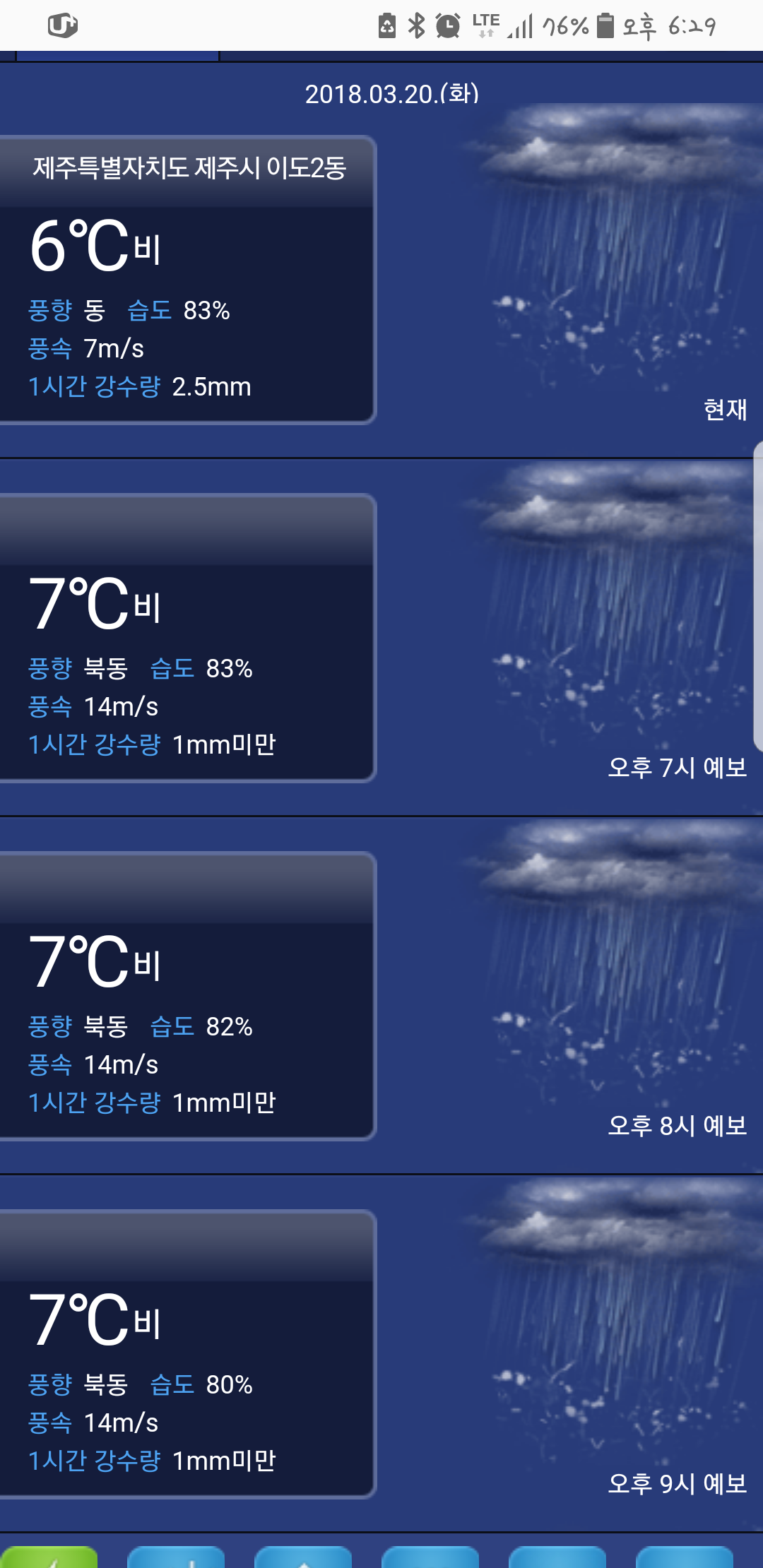Tap the green button in the bottom bar

[49, 1557]
